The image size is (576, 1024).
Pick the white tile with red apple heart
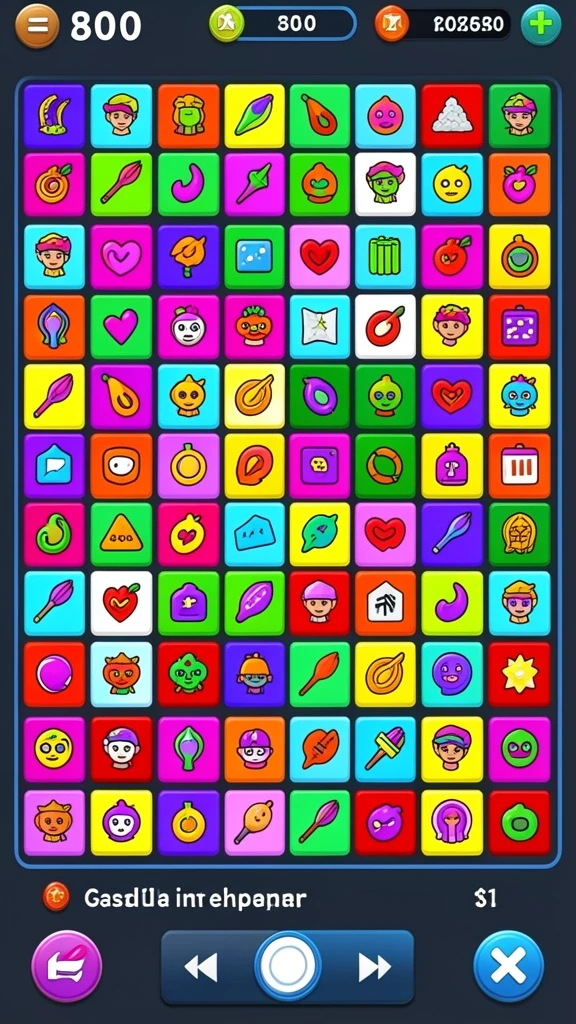click(121, 603)
